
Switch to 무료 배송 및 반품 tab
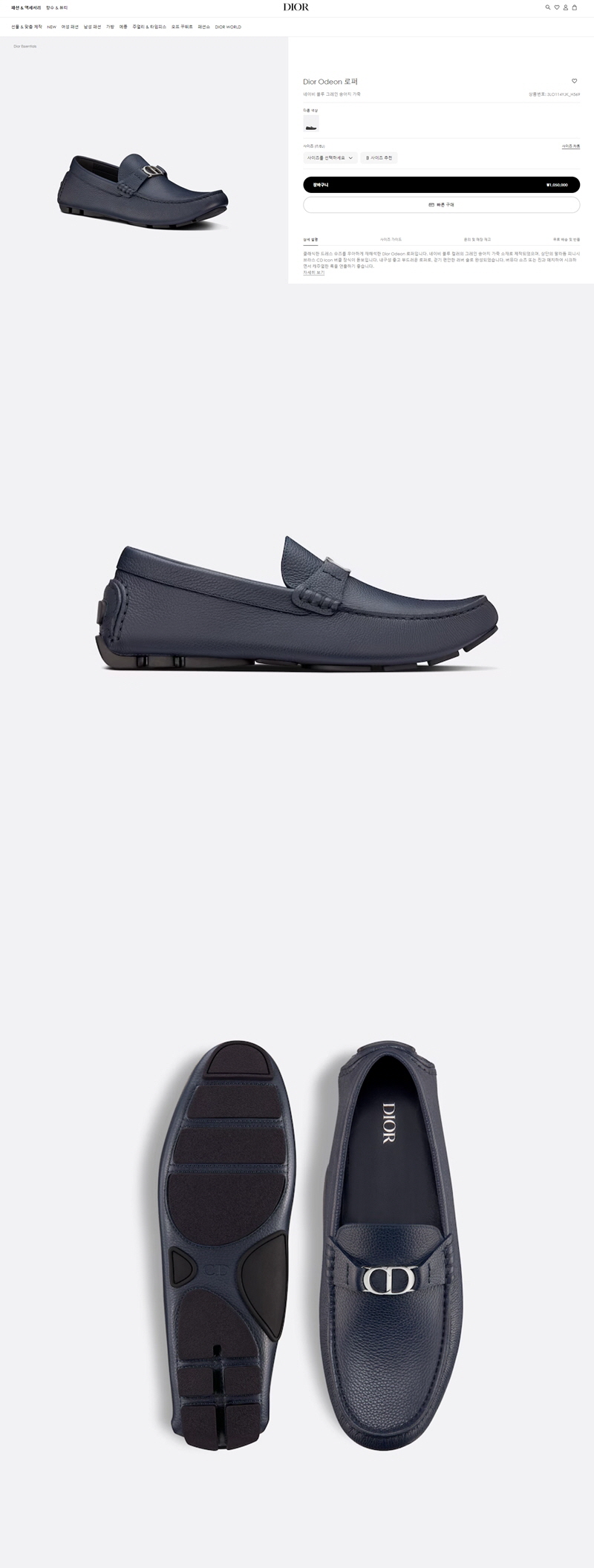click(566, 240)
